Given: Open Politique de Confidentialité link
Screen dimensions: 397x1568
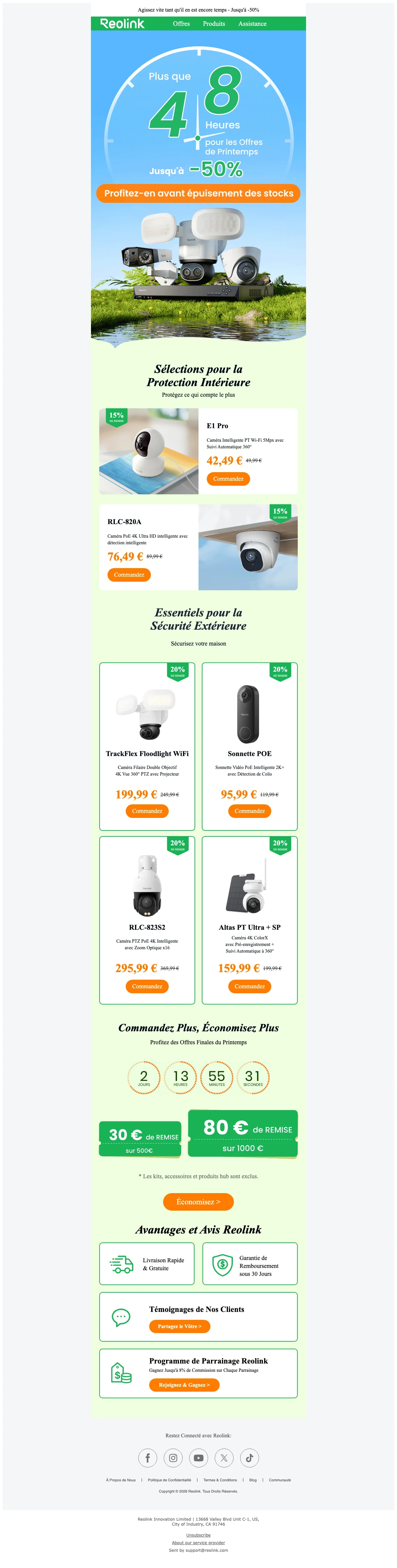Looking at the screenshot, I should click(x=169, y=1480).
